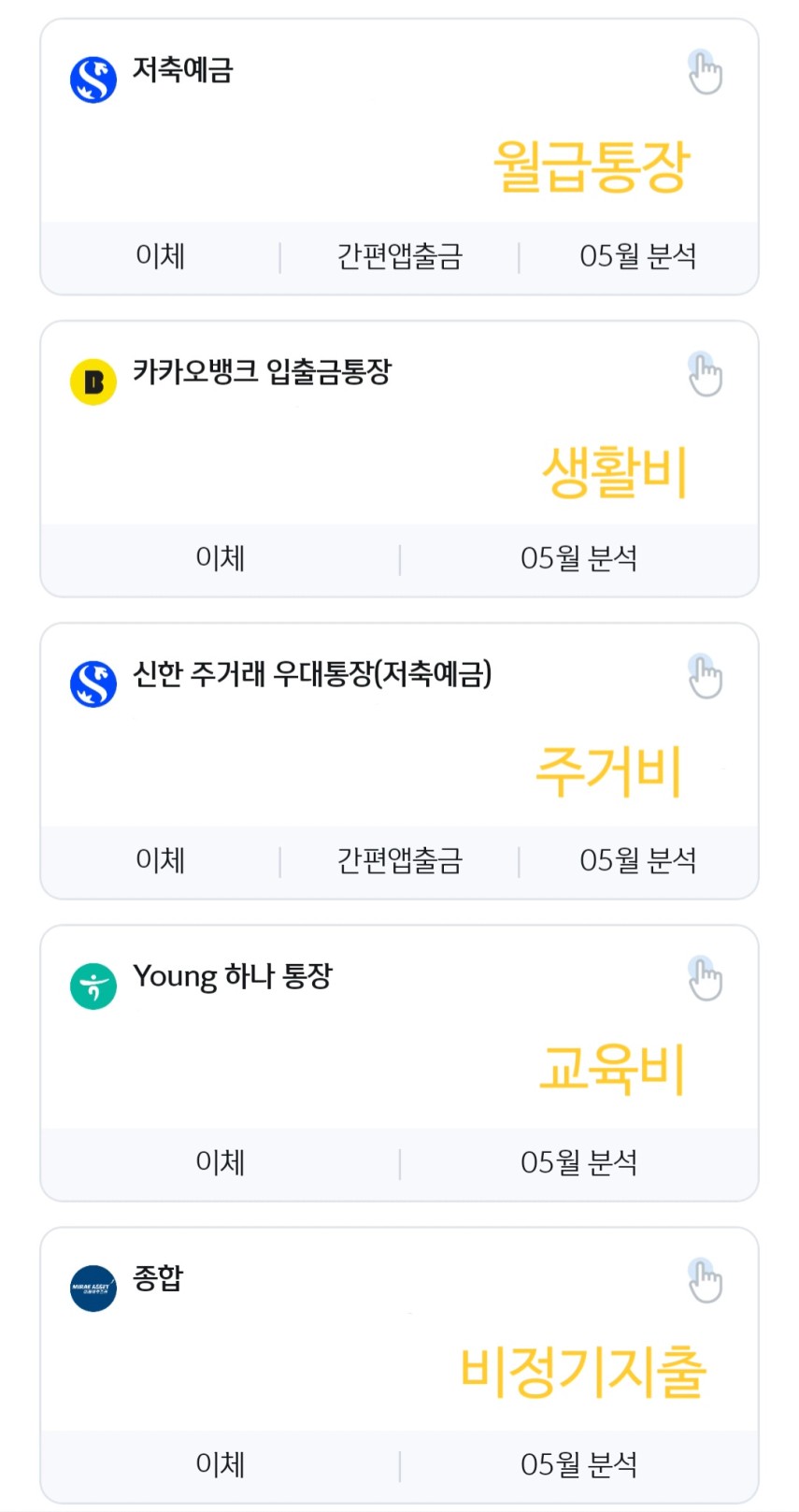Open the 카카오뱅크 입출금통장 account card

[x=262, y=373]
